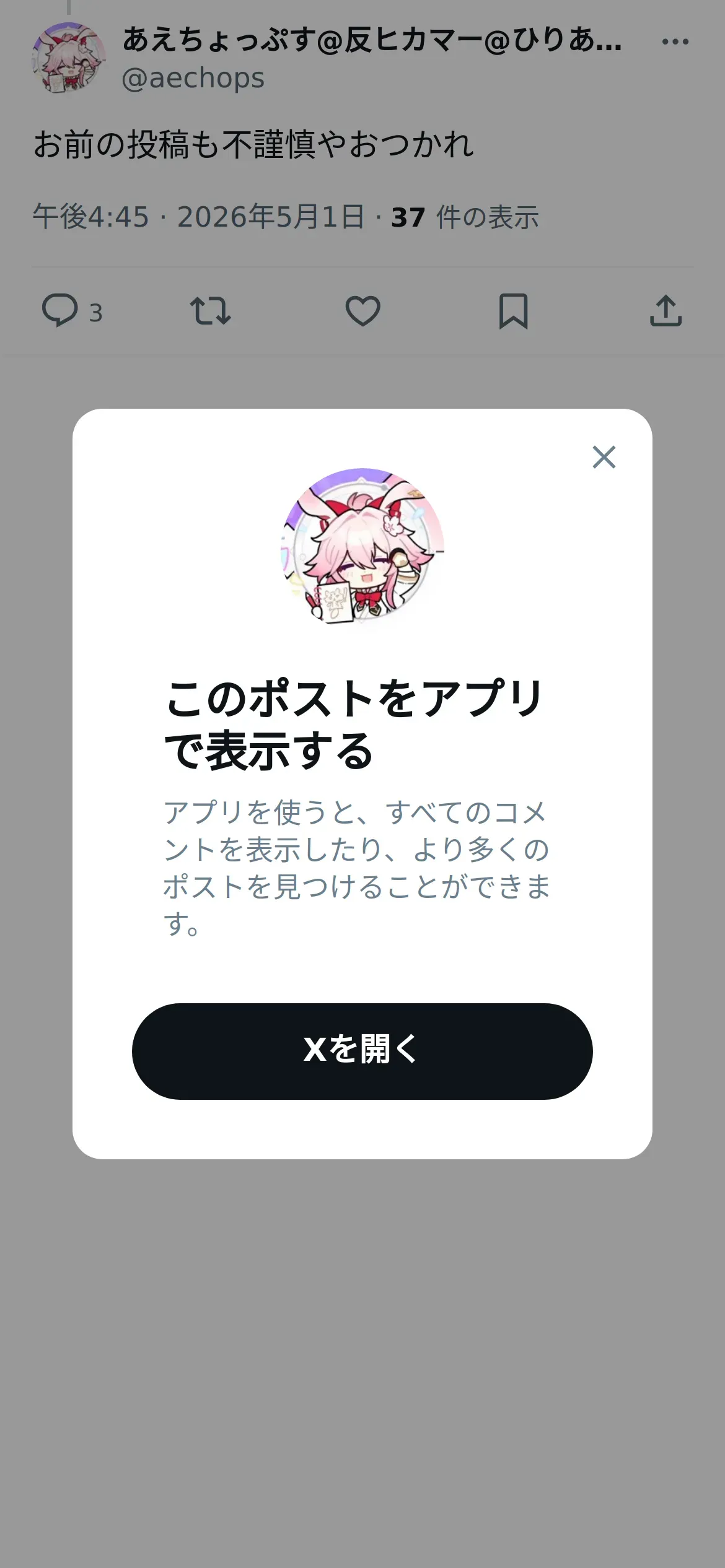Image resolution: width=725 pixels, height=1568 pixels.
Task: Like the post by @aechops
Action: coord(362,311)
